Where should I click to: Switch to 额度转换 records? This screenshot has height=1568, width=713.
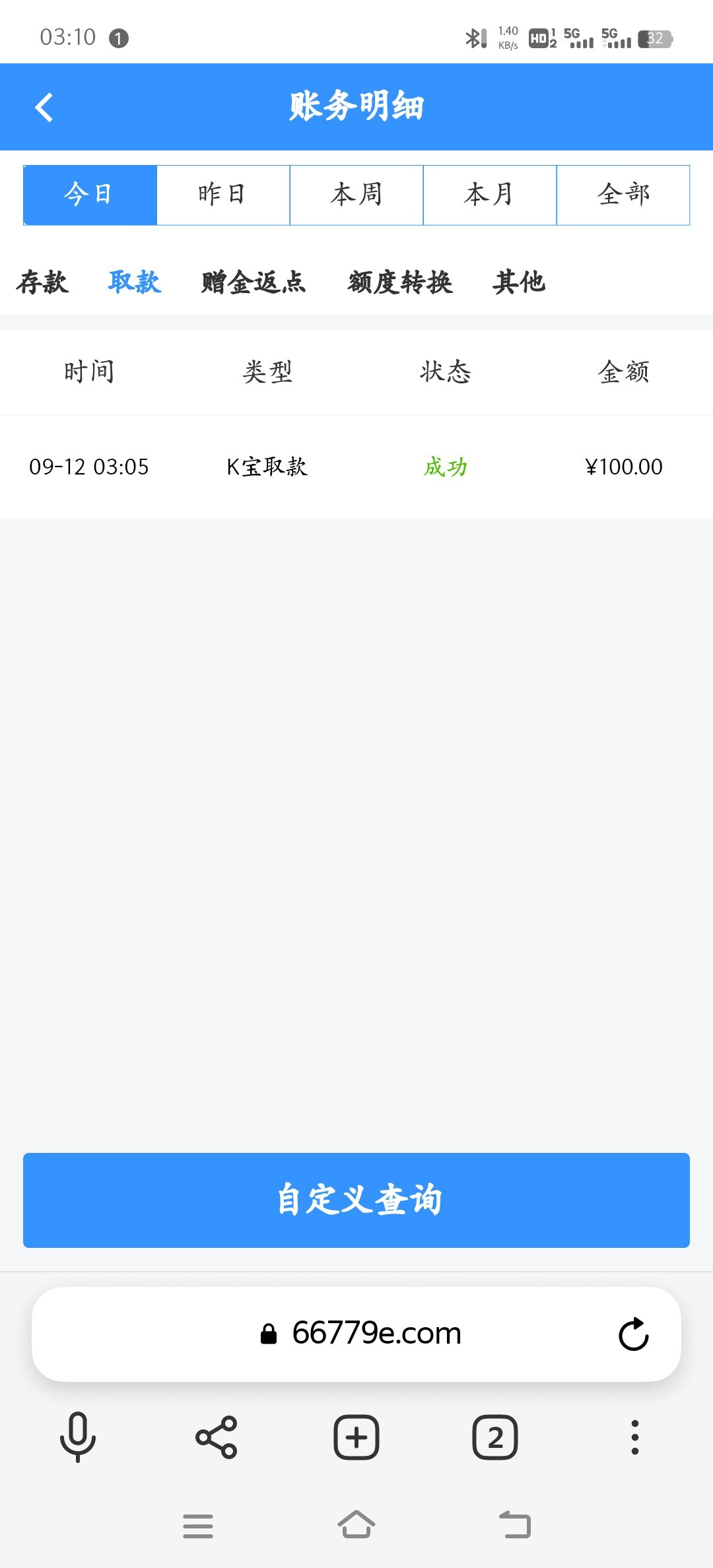click(400, 282)
